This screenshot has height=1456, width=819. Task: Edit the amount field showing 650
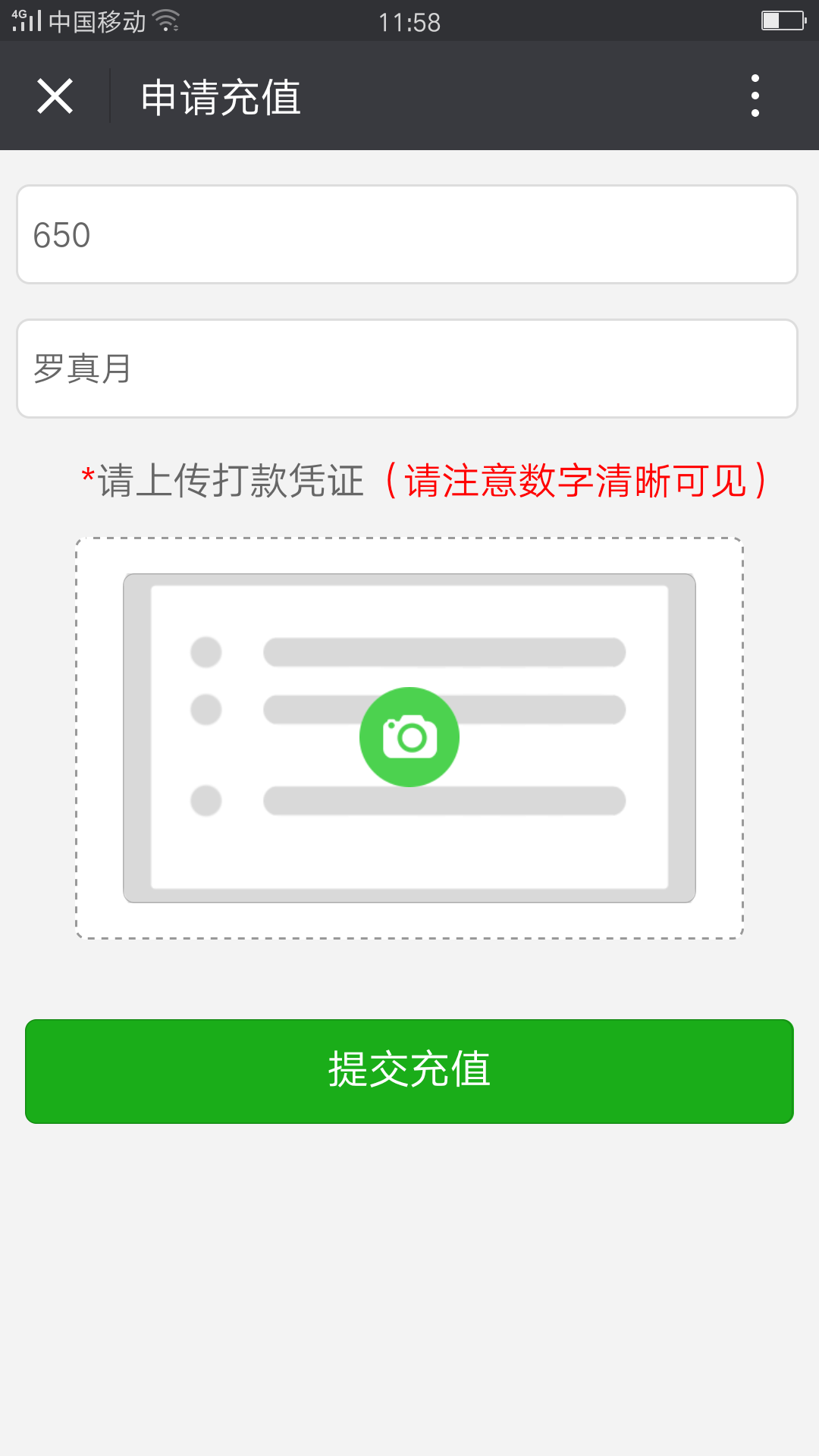click(x=407, y=234)
